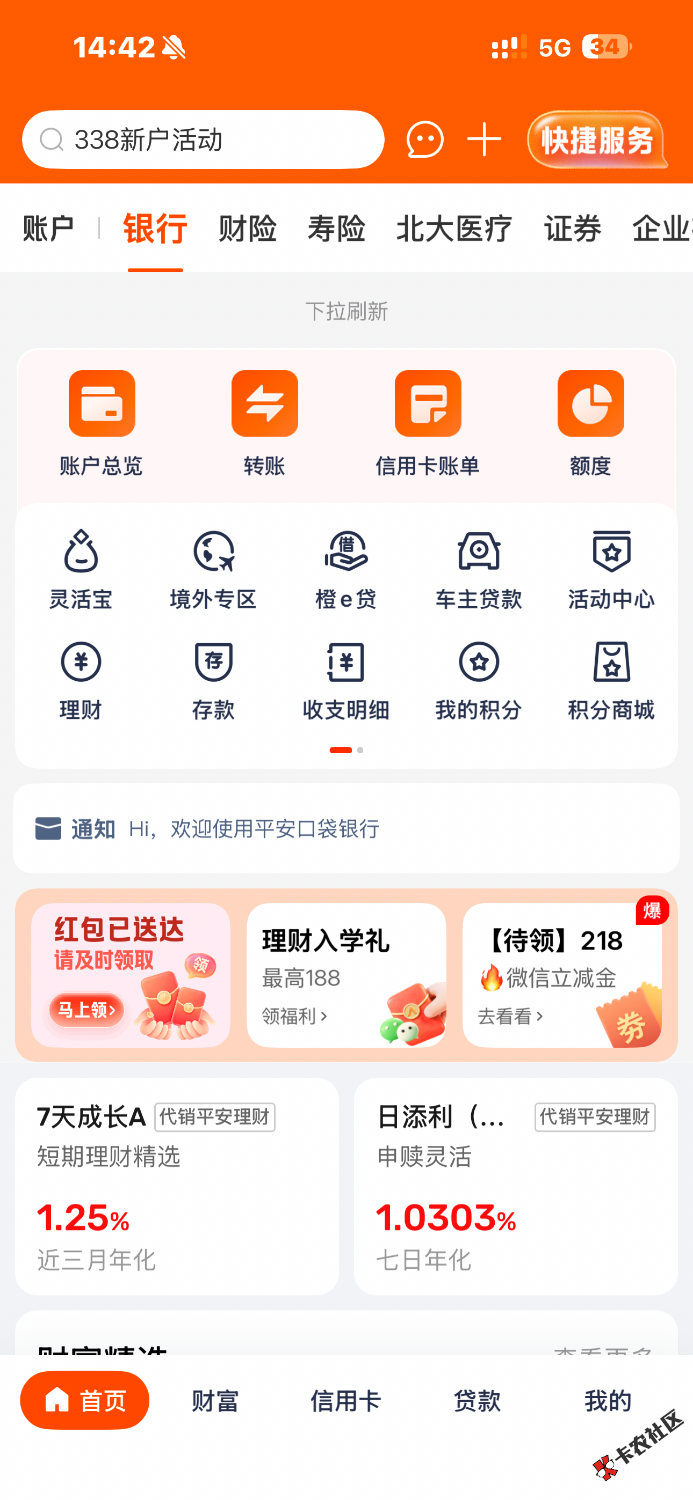Image resolution: width=693 pixels, height=1500 pixels.
Task: Open 日添利 wealth product card
Action: click(516, 1186)
